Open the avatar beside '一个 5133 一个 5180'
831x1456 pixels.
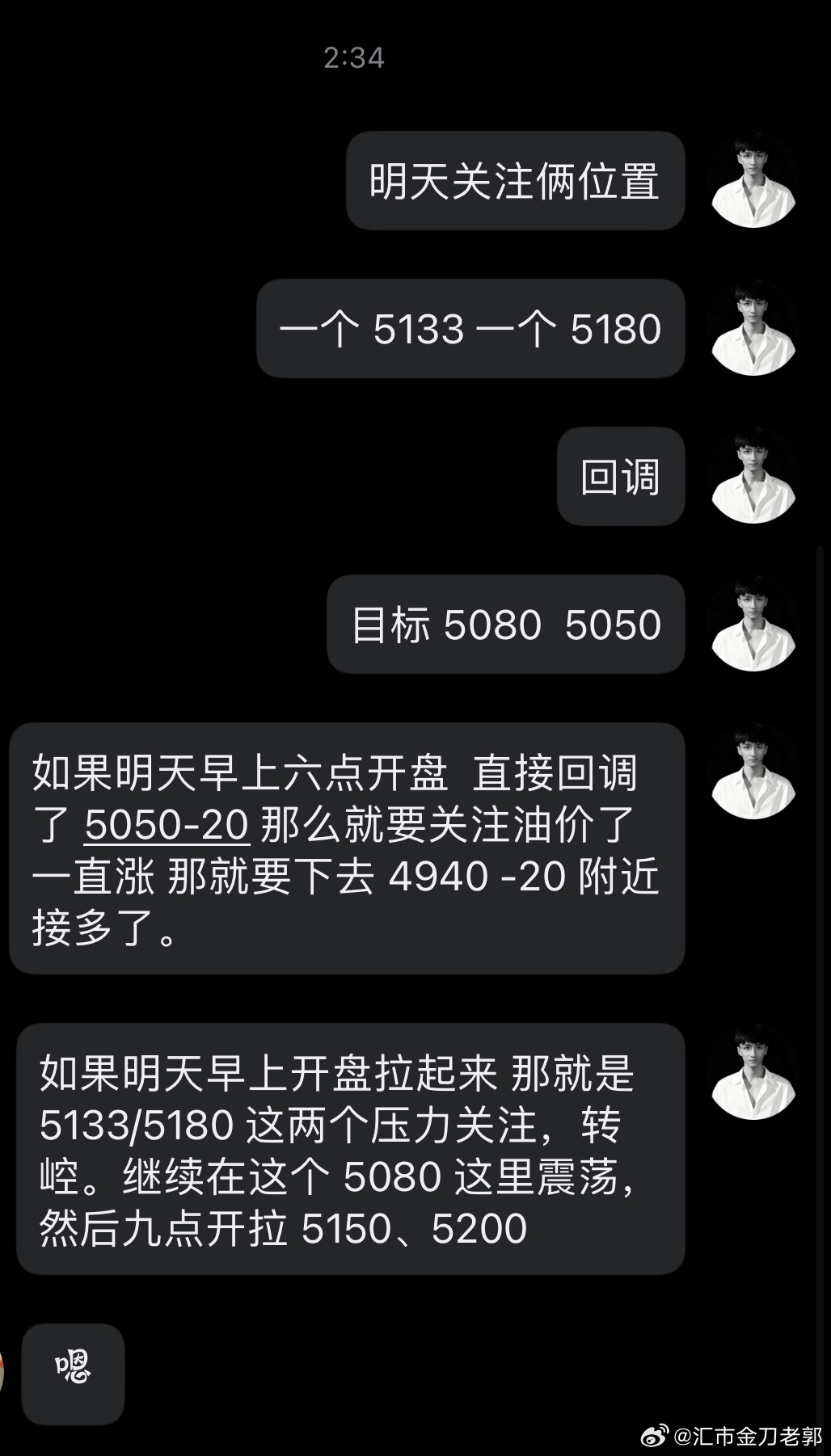point(753,328)
